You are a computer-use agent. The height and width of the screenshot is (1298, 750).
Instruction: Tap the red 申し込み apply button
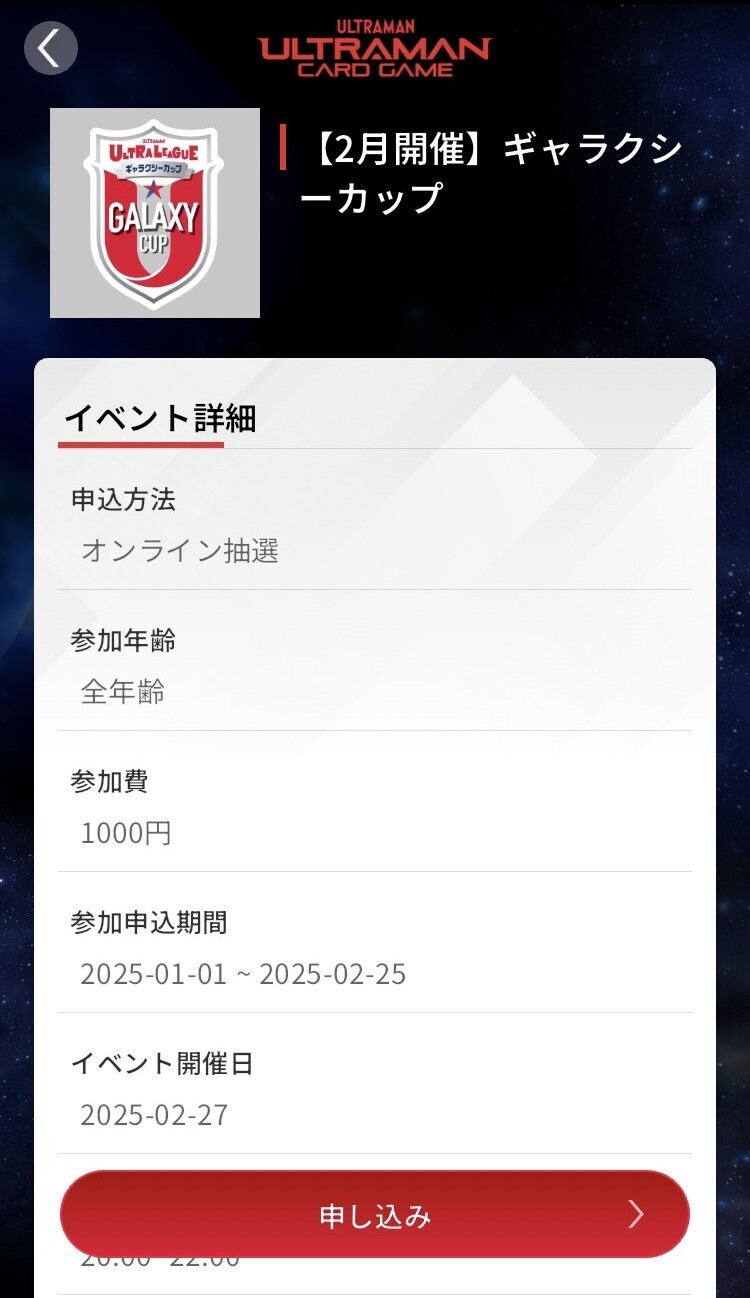(375, 1214)
